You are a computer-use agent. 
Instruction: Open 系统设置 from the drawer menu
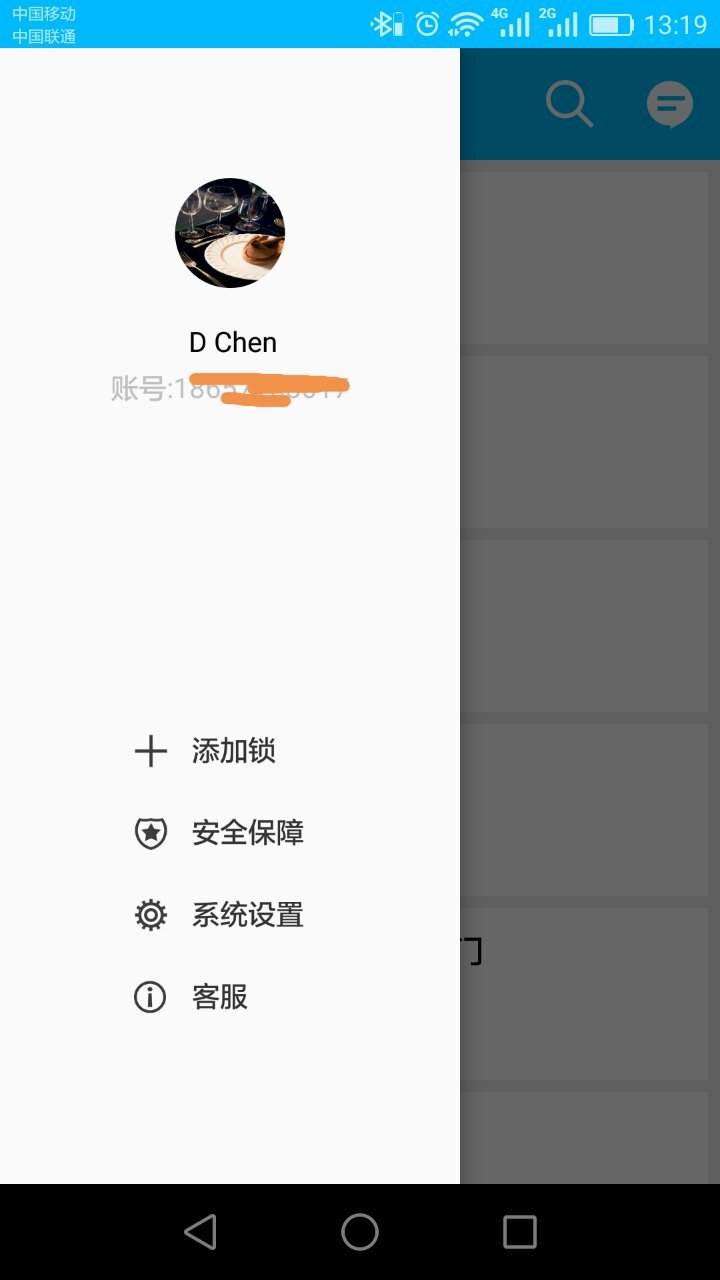(248, 914)
